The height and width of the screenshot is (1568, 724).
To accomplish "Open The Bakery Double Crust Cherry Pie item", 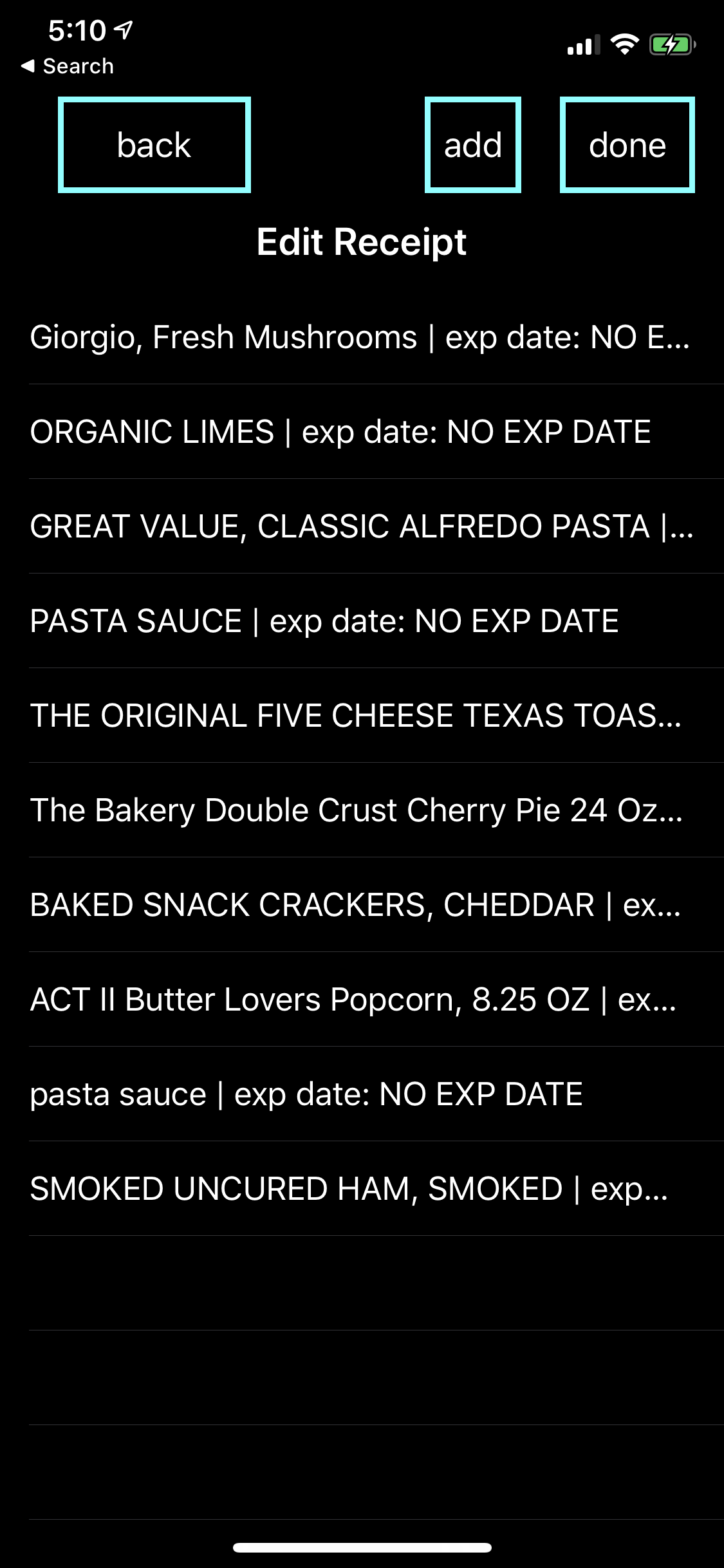I will click(360, 810).
